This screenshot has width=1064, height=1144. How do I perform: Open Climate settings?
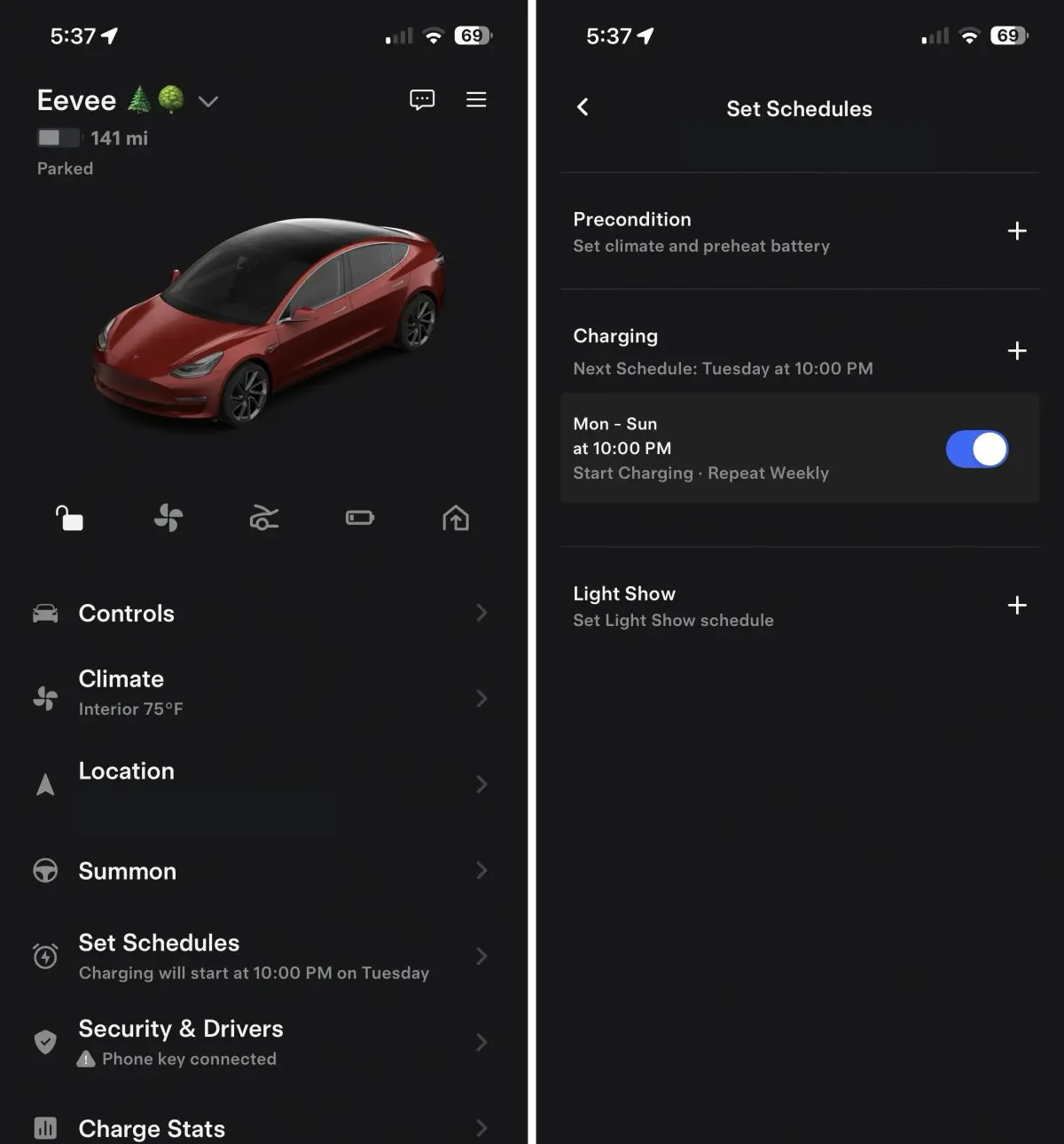click(x=257, y=693)
